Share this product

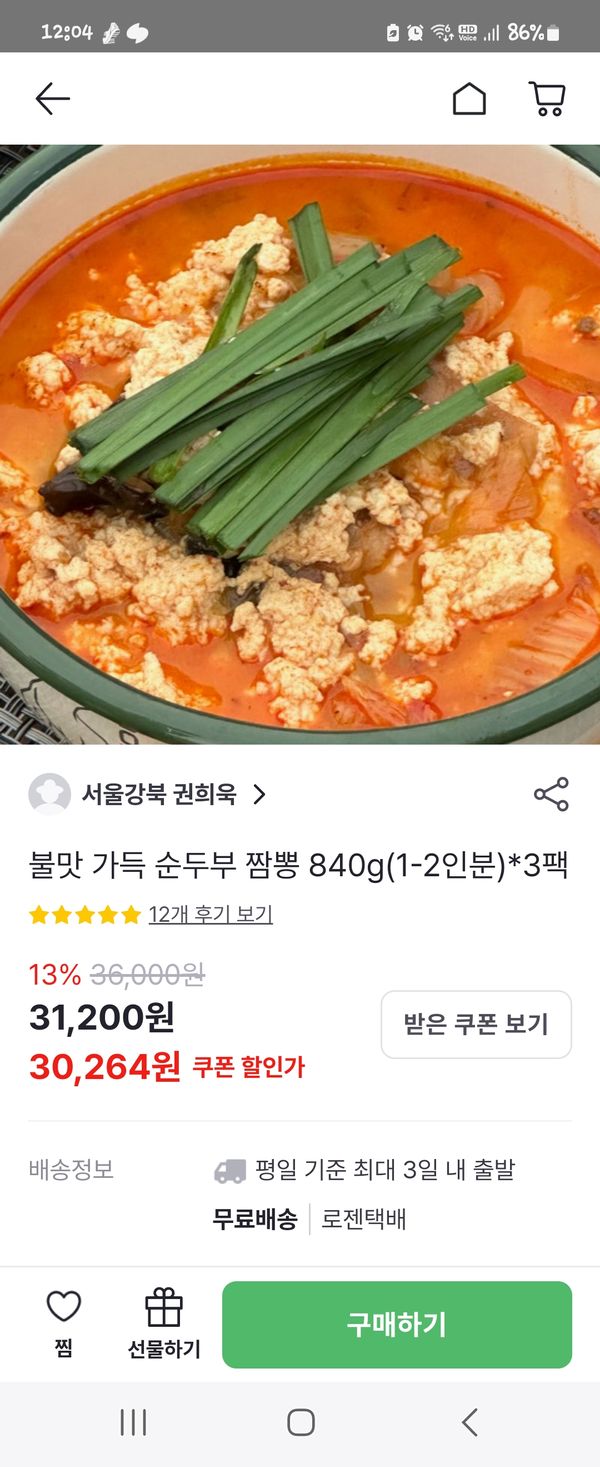(x=551, y=794)
